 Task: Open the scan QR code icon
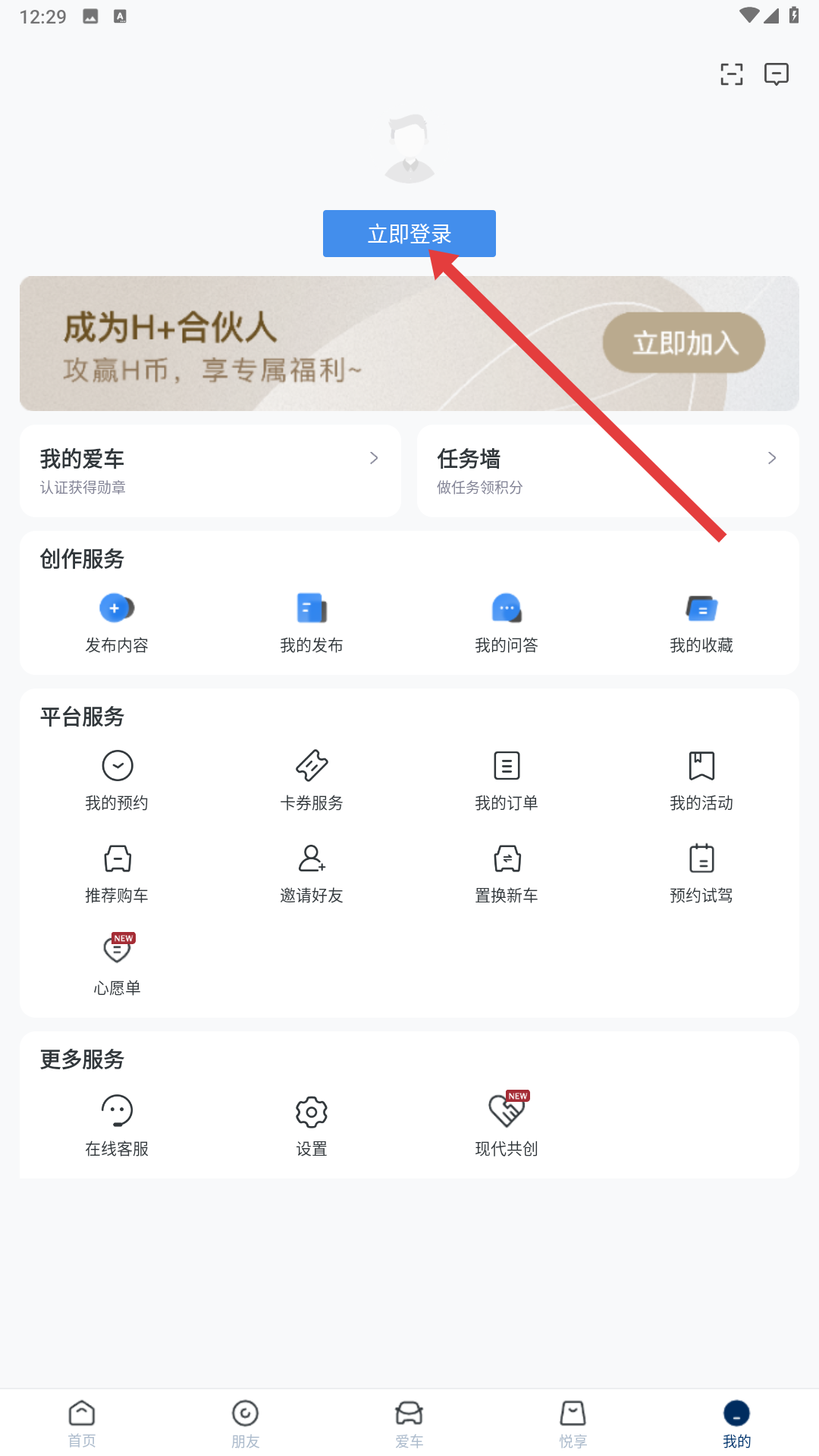pyautogui.click(x=731, y=74)
